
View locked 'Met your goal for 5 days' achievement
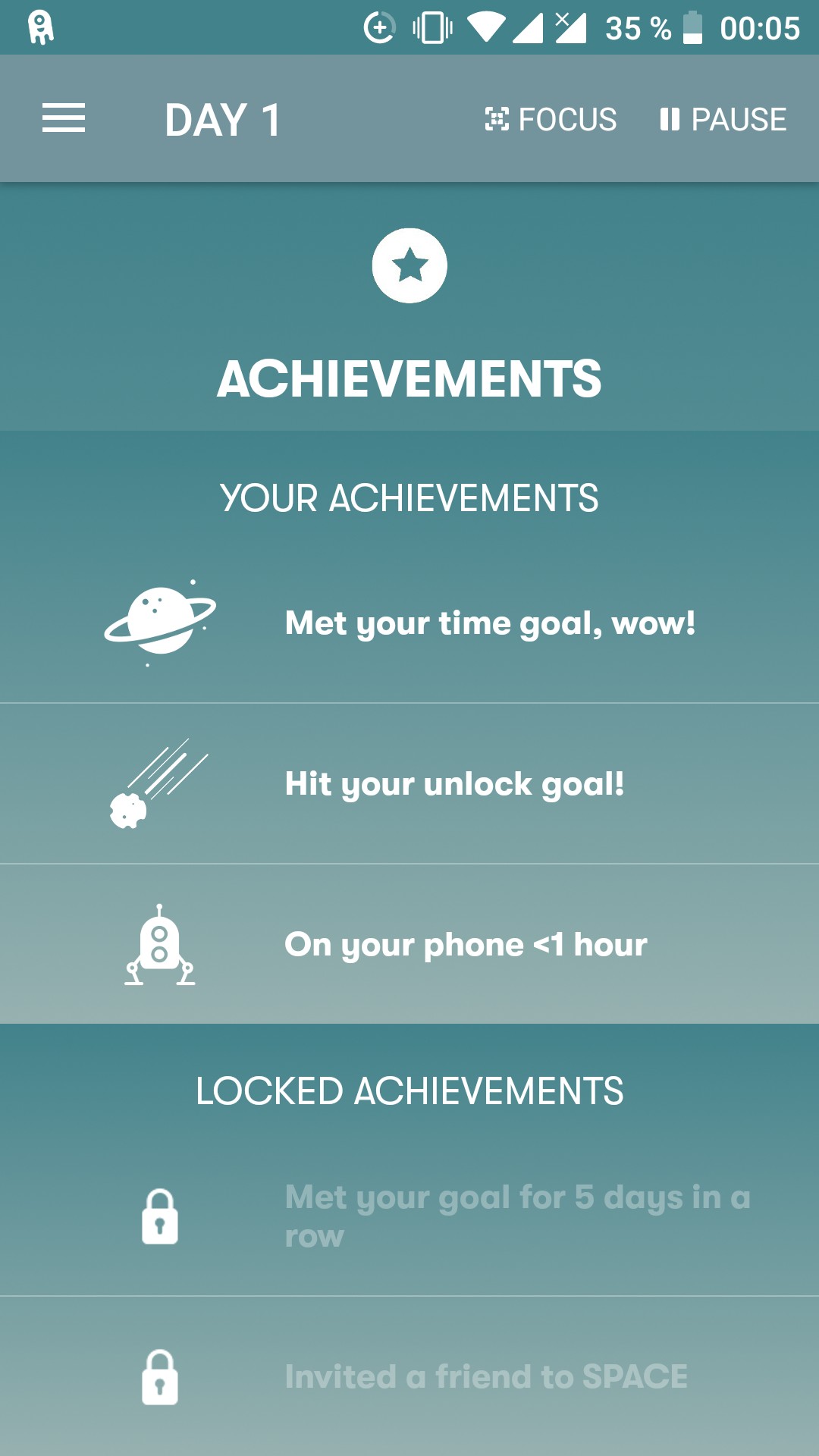[x=409, y=1216]
